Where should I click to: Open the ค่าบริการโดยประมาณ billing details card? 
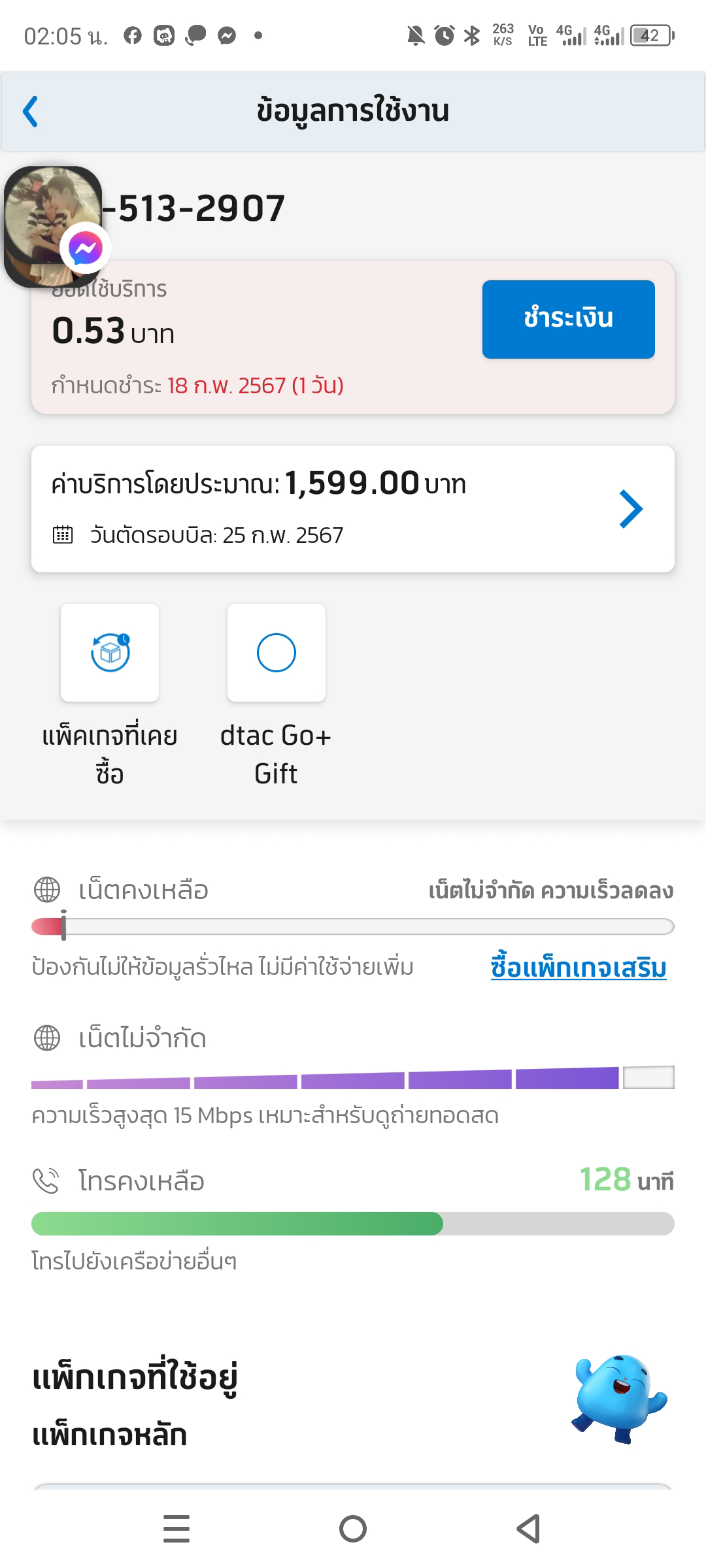[x=352, y=508]
